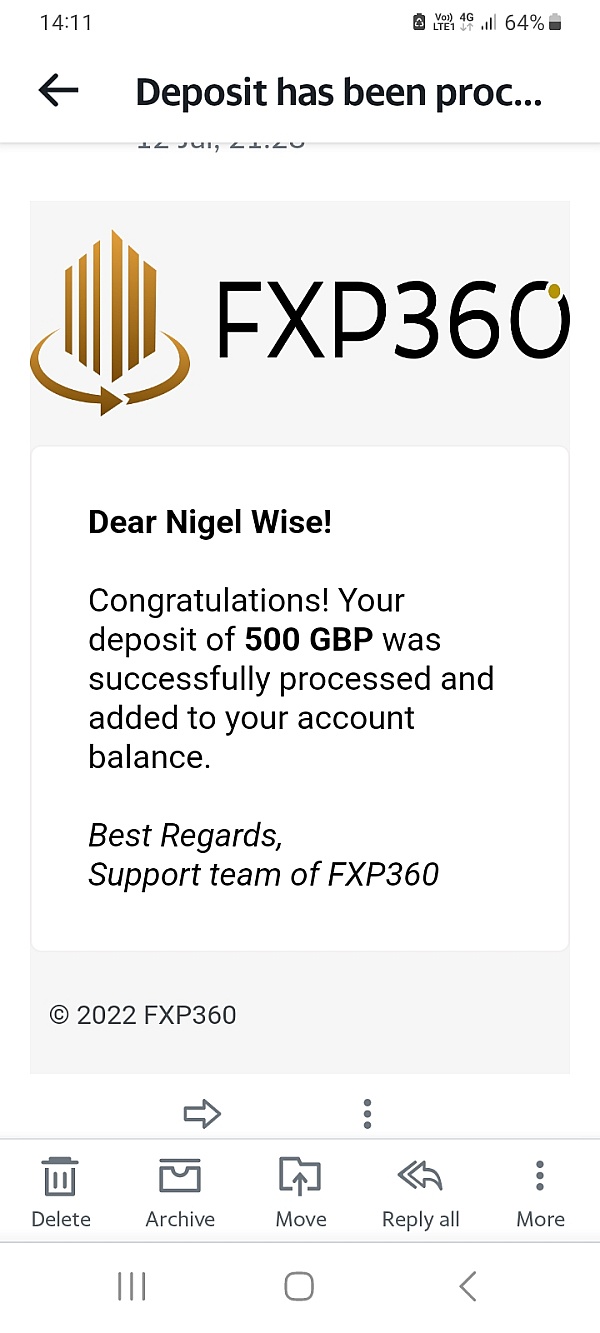Move email to another folder
The width and height of the screenshot is (600, 1333).
pyautogui.click(x=300, y=1192)
